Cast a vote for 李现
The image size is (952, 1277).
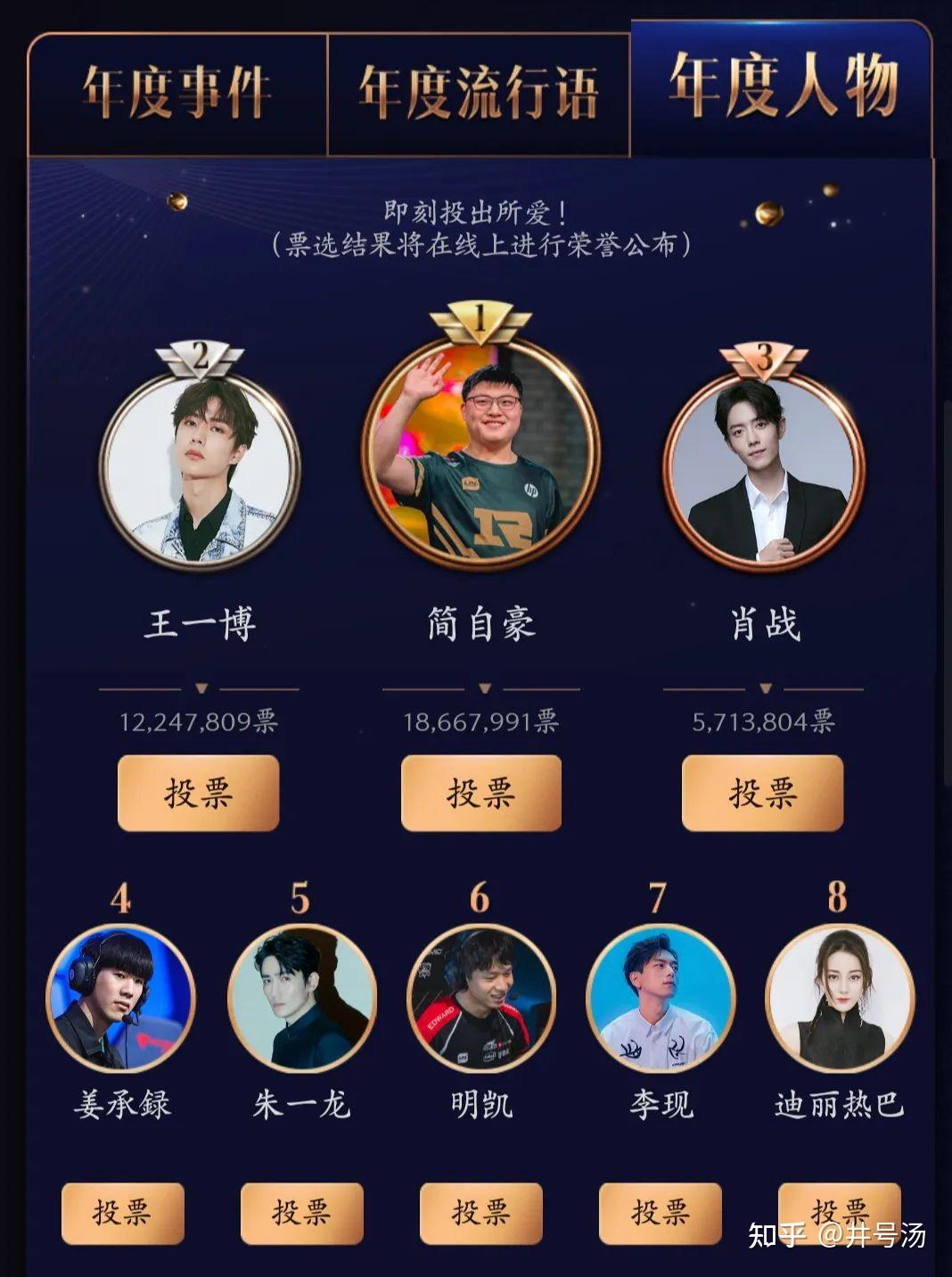click(x=660, y=1213)
